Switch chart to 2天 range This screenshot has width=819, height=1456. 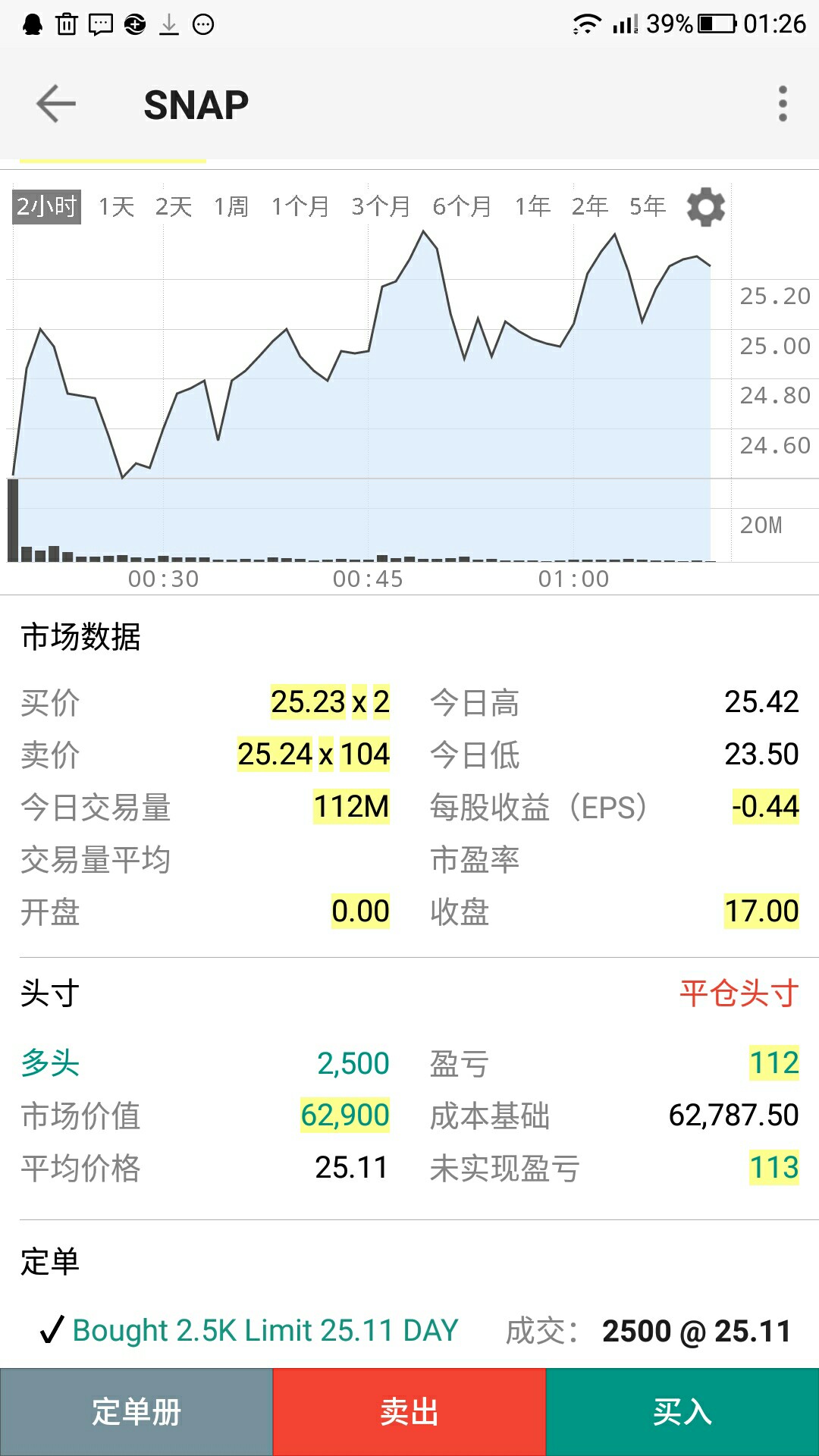174,206
